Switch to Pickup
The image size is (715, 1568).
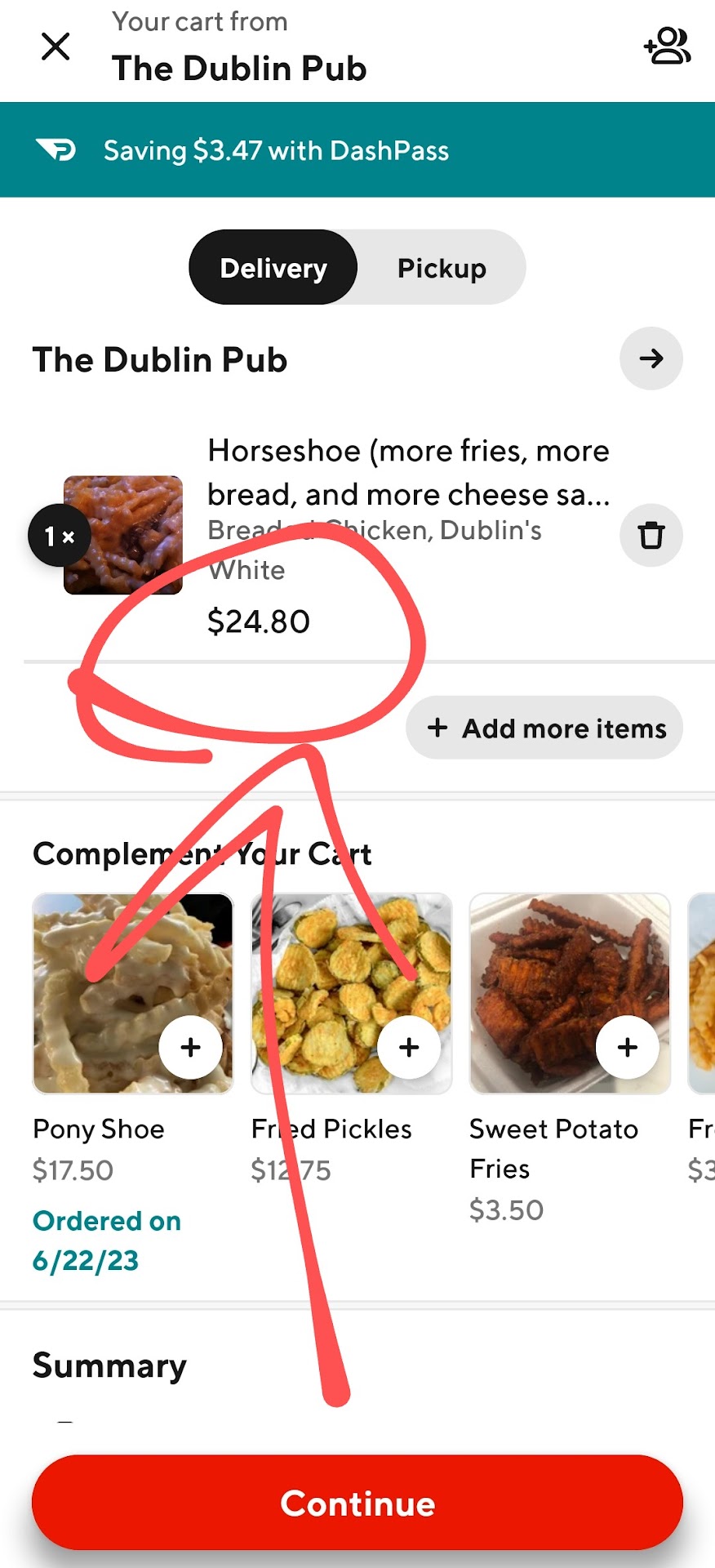[442, 268]
